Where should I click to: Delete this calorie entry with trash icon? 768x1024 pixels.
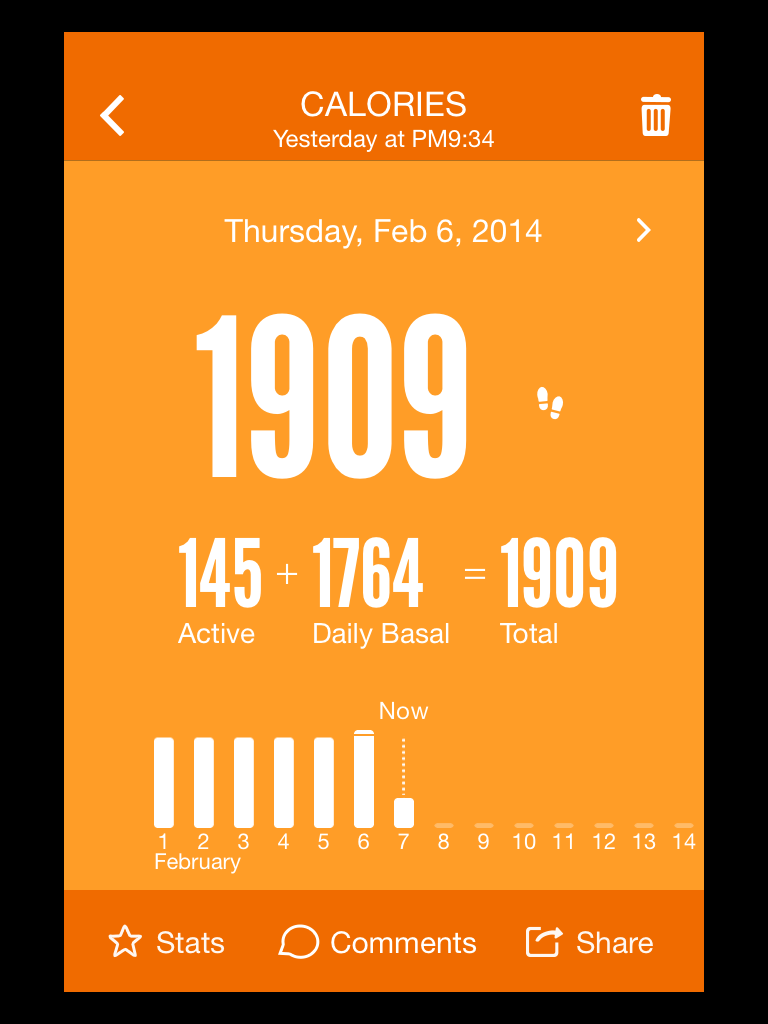[656, 116]
